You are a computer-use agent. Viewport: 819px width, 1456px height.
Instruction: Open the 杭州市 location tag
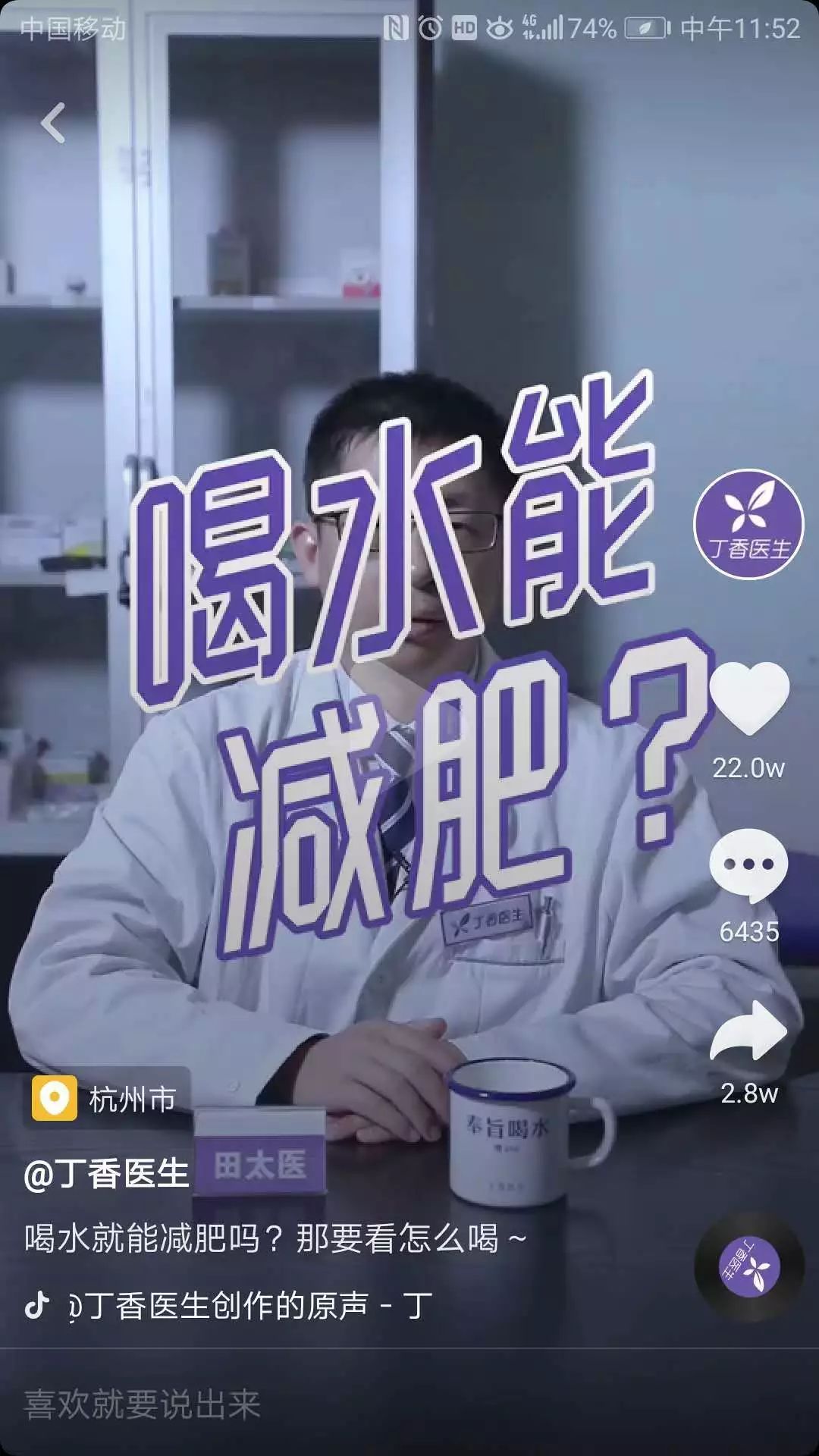(x=105, y=1098)
